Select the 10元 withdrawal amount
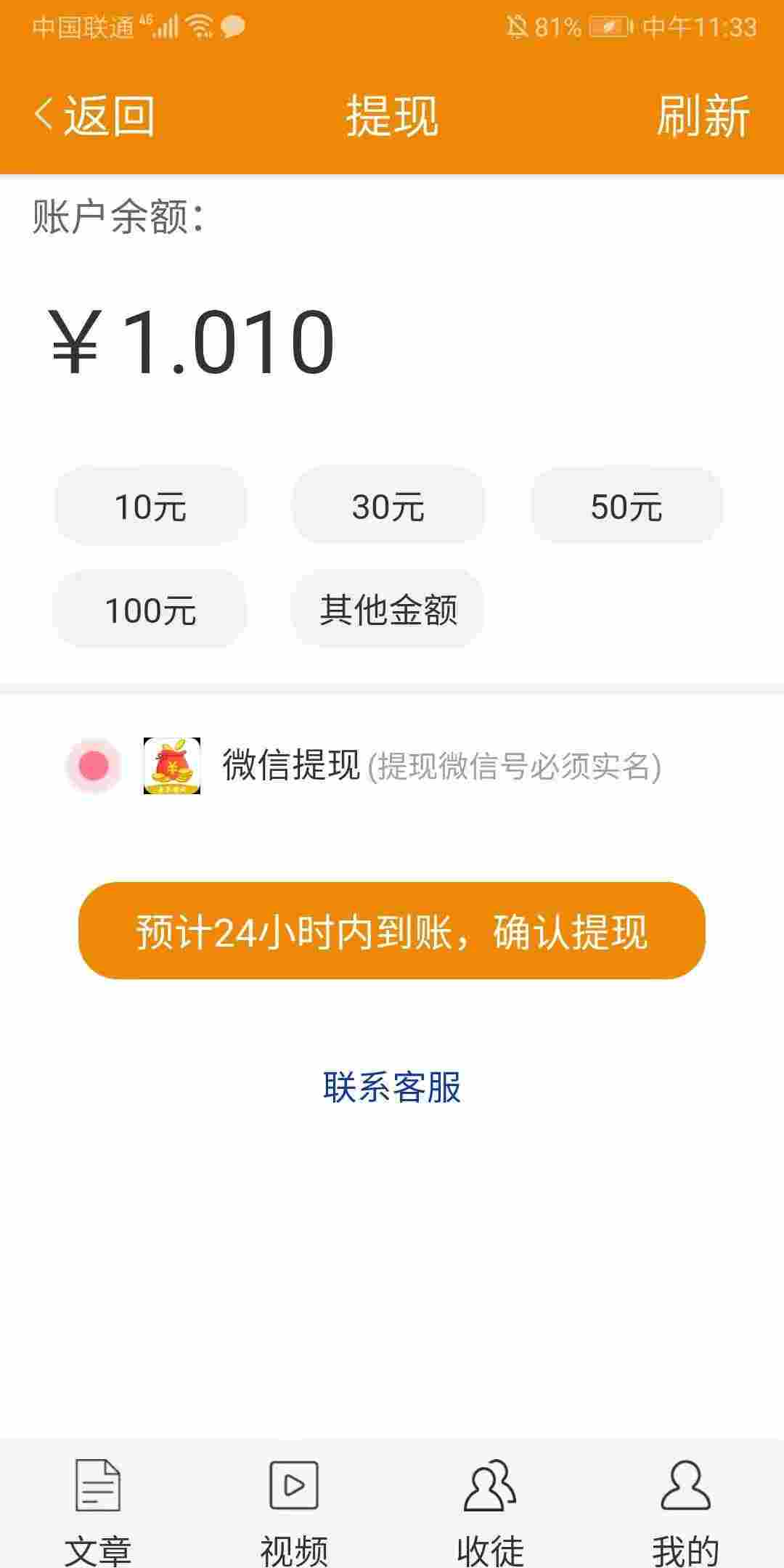This screenshot has width=784, height=1568. coord(150,506)
